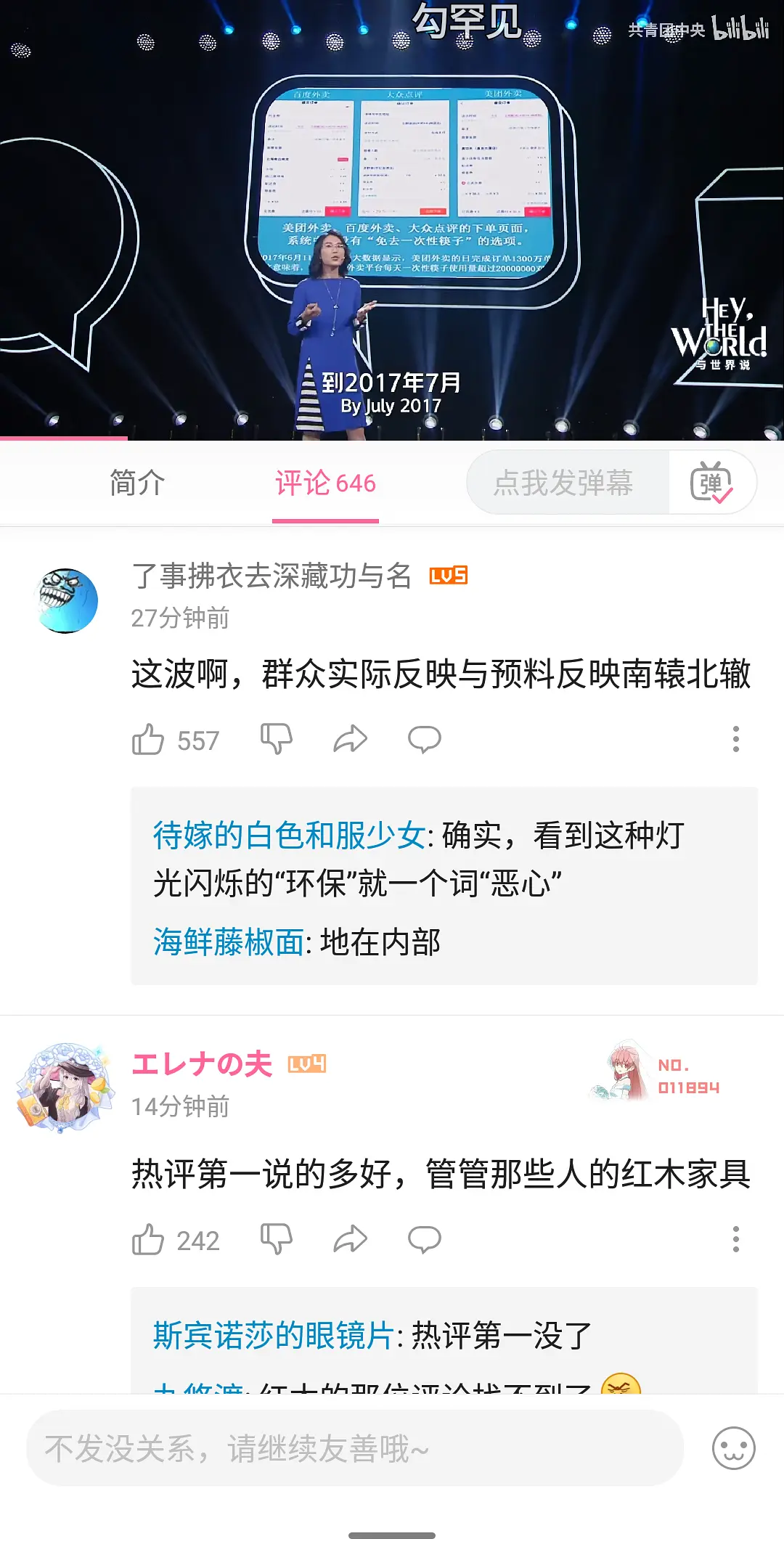Open more options for the 557-like comment
This screenshot has height=1568, width=784.
(x=735, y=739)
